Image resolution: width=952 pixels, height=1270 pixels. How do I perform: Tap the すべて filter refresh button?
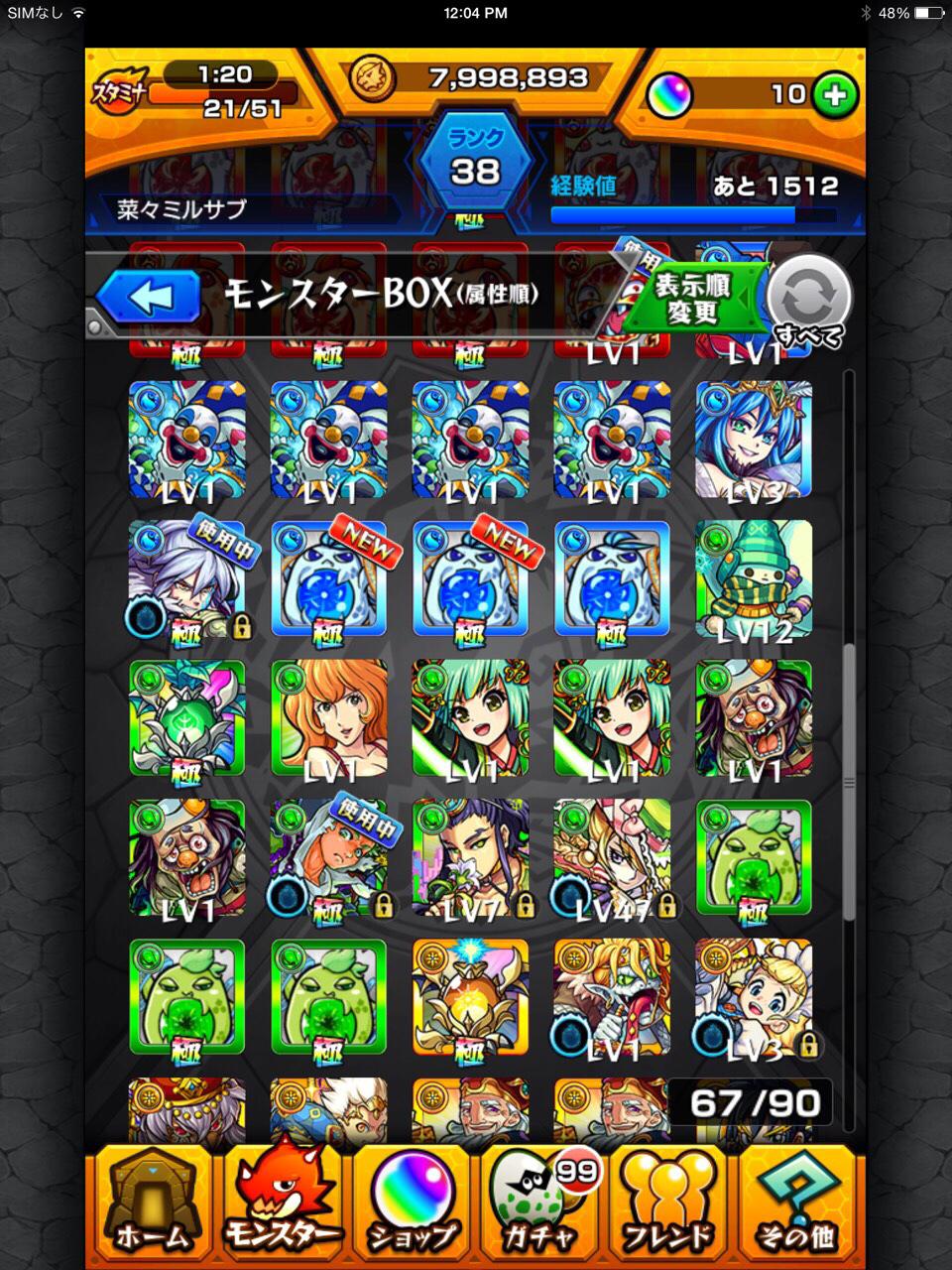coord(808,299)
